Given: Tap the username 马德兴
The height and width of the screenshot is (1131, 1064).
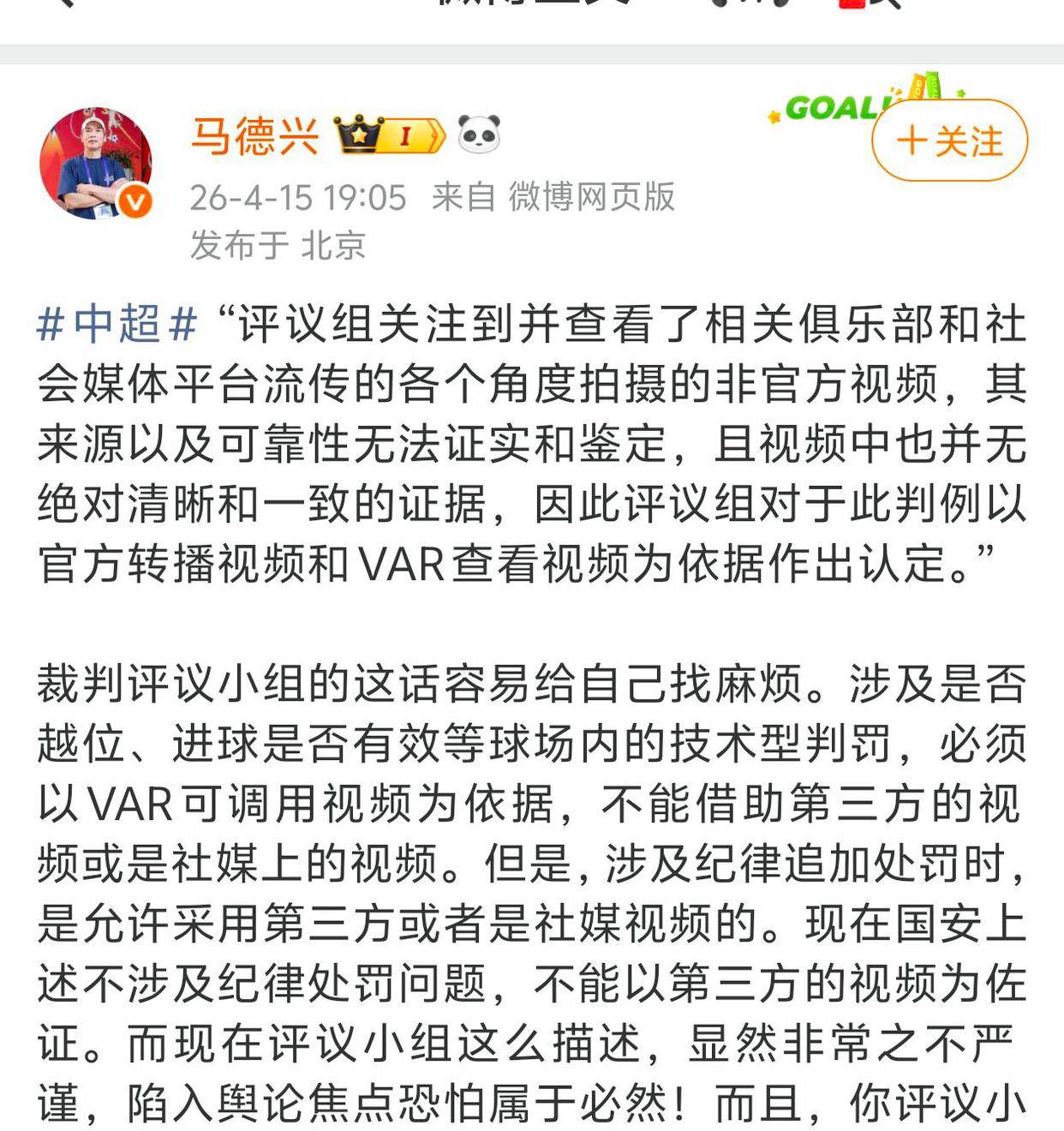Looking at the screenshot, I should pyautogui.click(x=254, y=136).
